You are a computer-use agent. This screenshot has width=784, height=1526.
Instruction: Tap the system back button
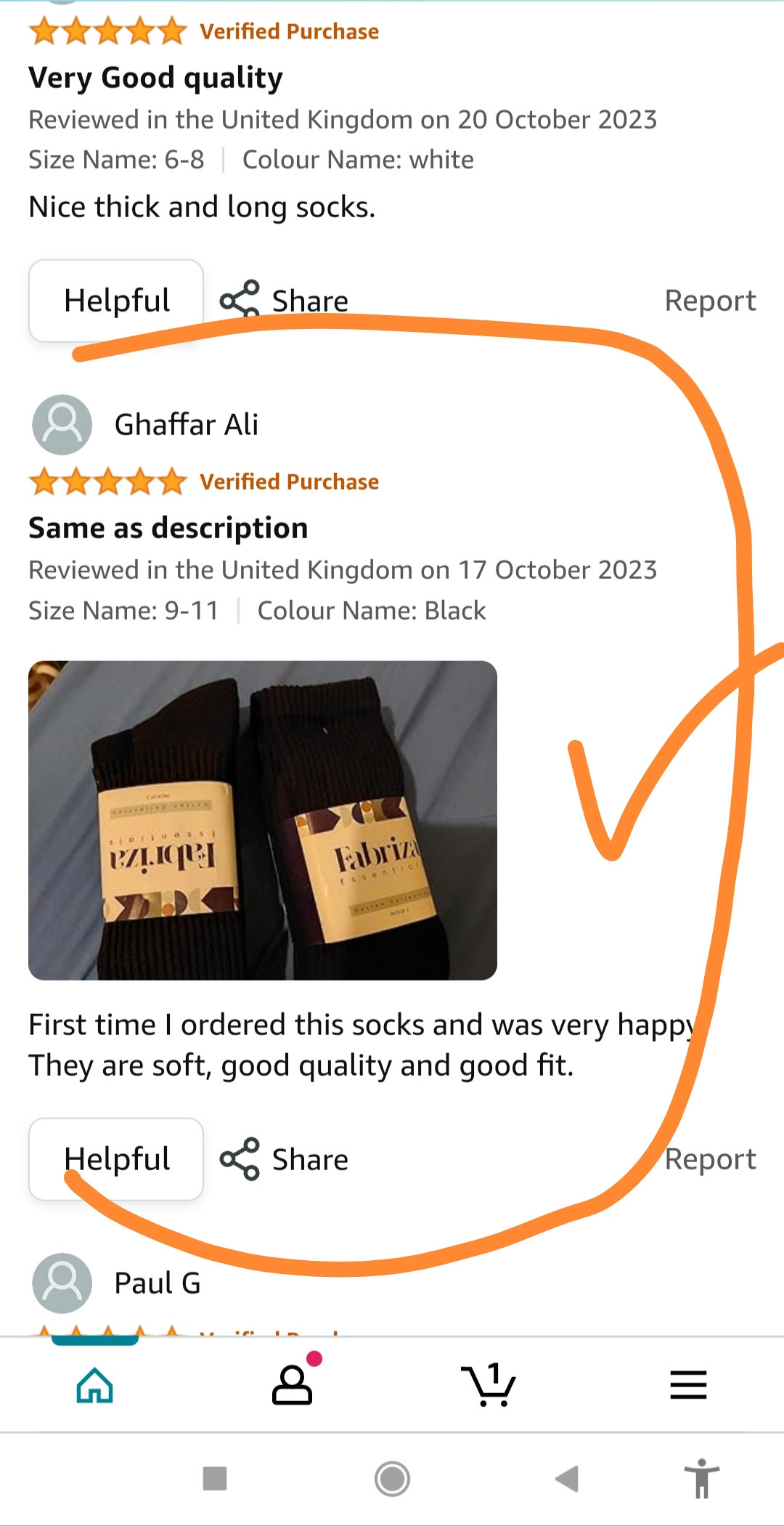567,1478
